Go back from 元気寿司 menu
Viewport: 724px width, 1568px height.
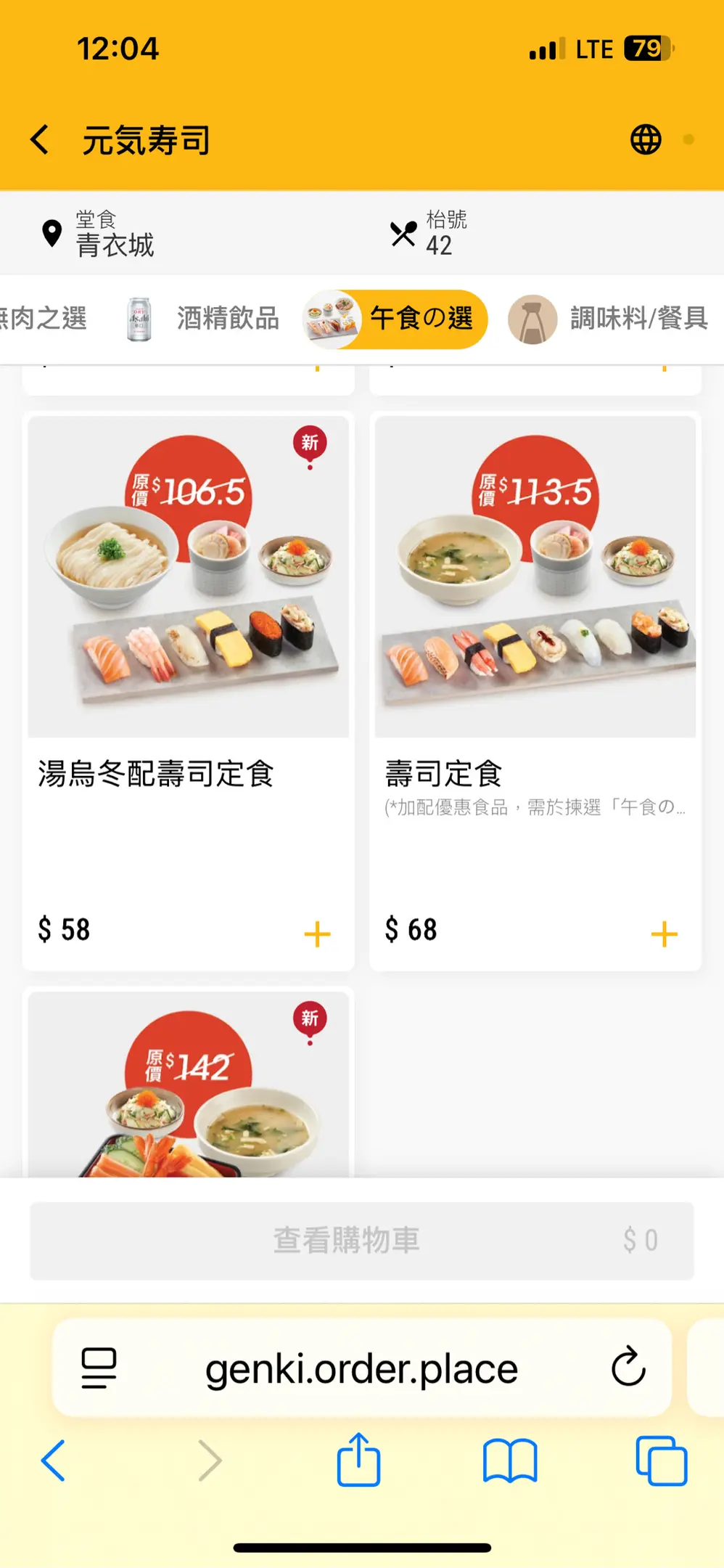[x=41, y=139]
